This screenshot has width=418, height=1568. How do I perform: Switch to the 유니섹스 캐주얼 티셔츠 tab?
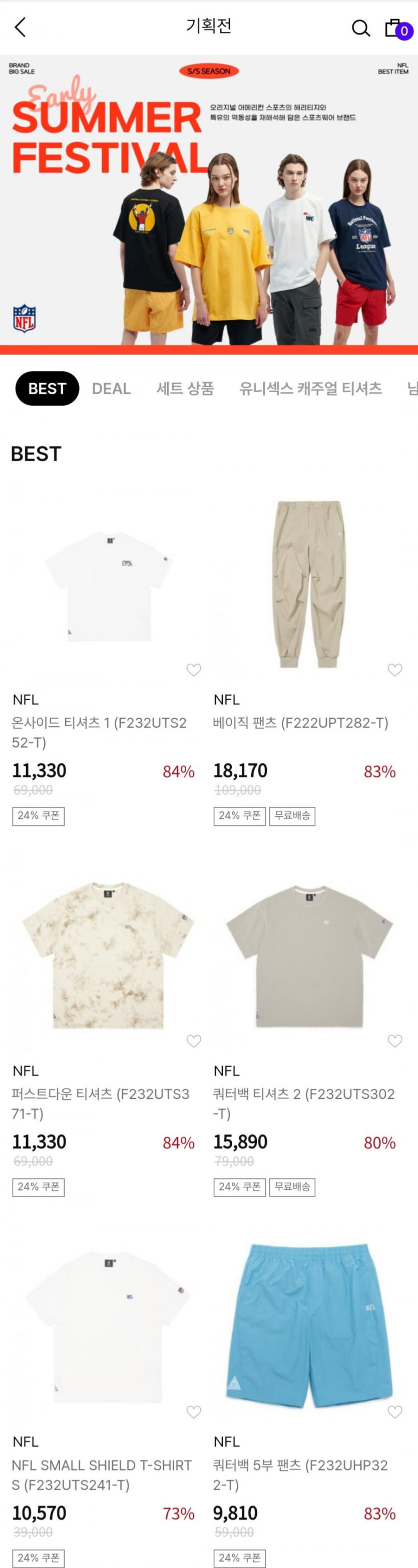(310, 388)
